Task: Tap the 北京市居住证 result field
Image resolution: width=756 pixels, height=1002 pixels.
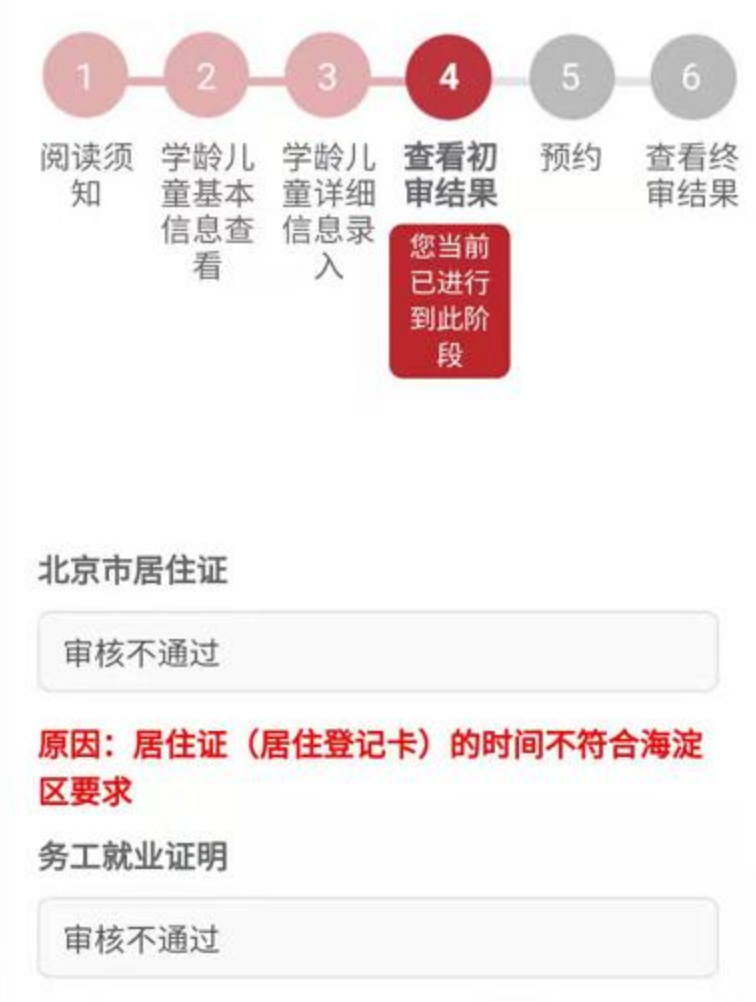Action: [378, 653]
